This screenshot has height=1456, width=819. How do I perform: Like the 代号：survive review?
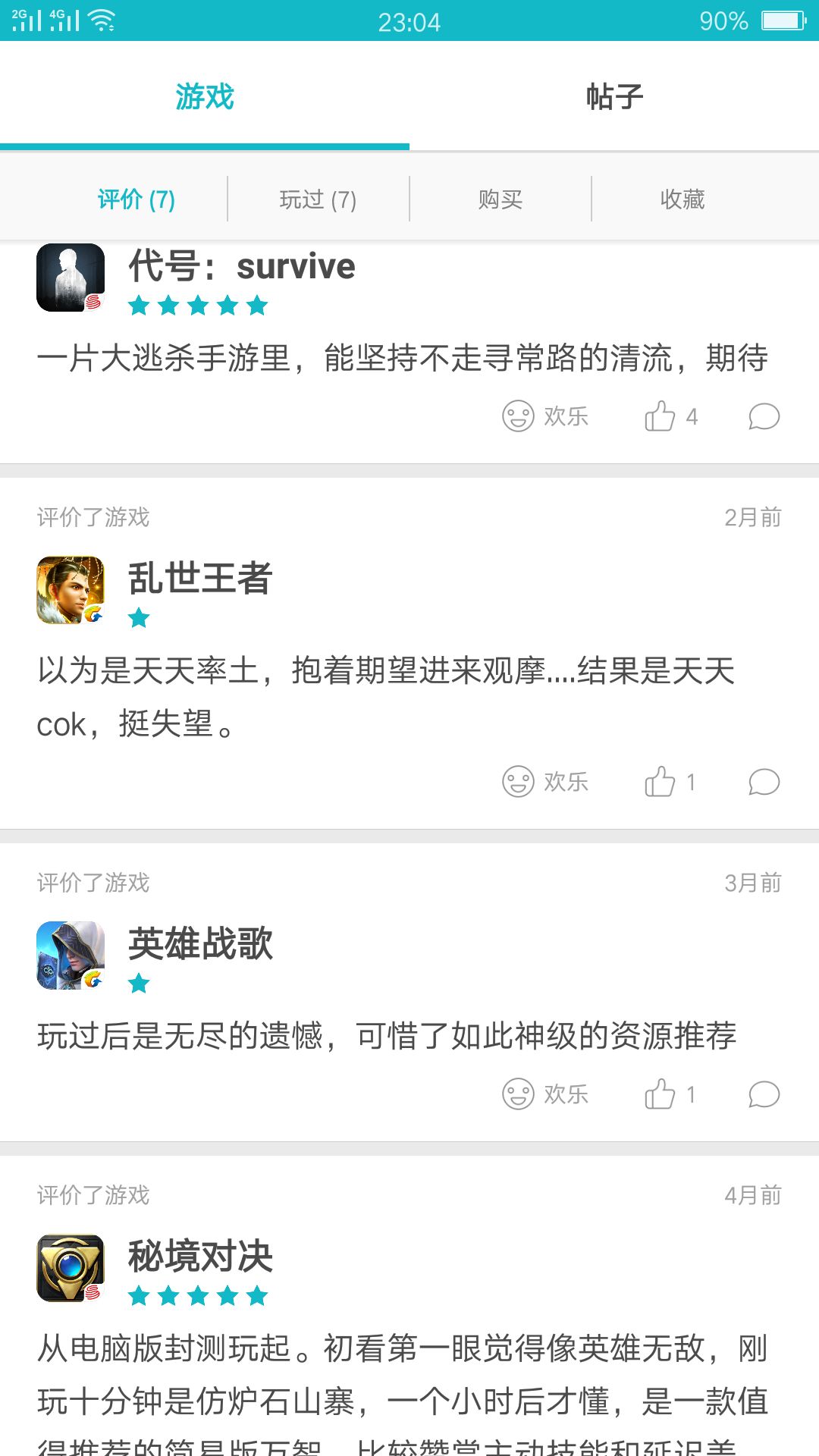click(670, 416)
